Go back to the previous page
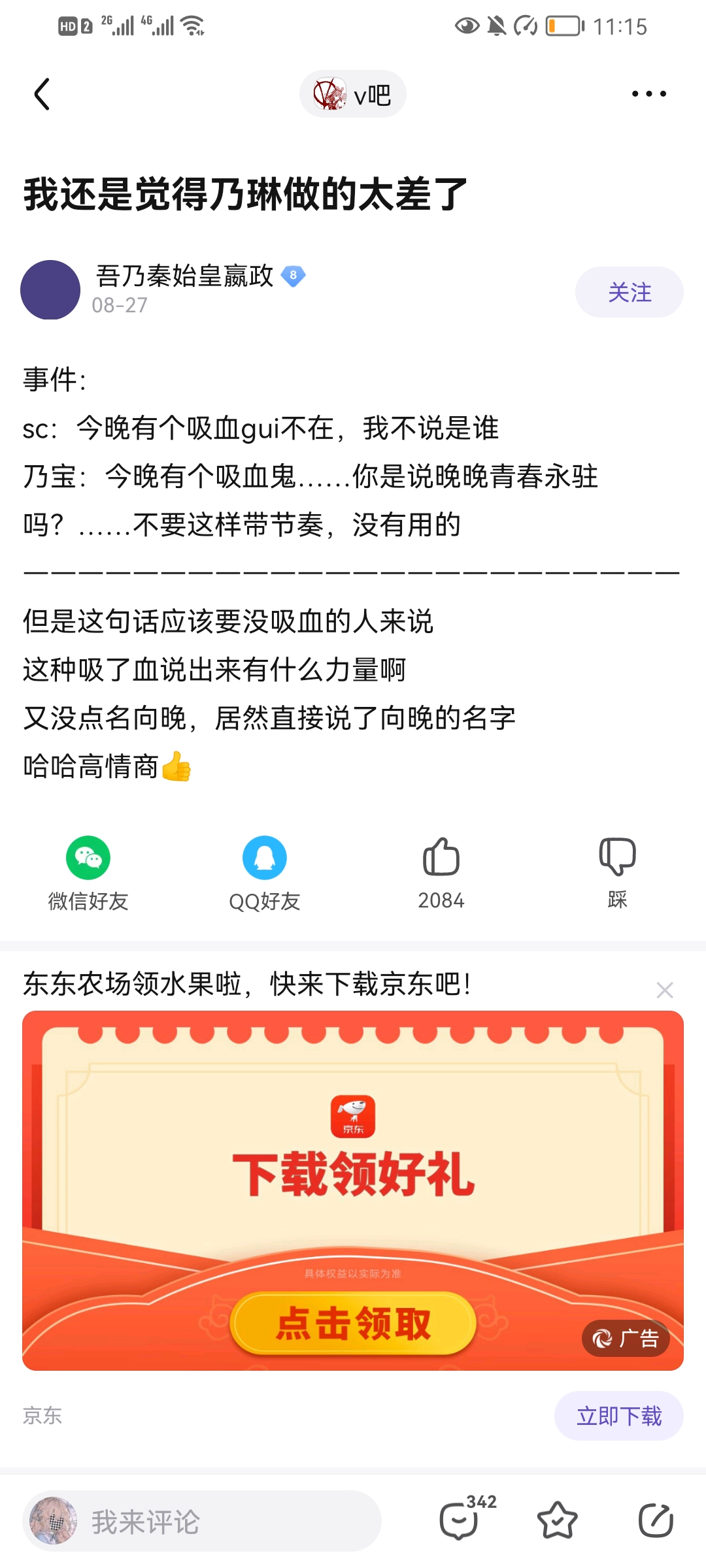Screen dimensions: 706x1568 [x=42, y=95]
